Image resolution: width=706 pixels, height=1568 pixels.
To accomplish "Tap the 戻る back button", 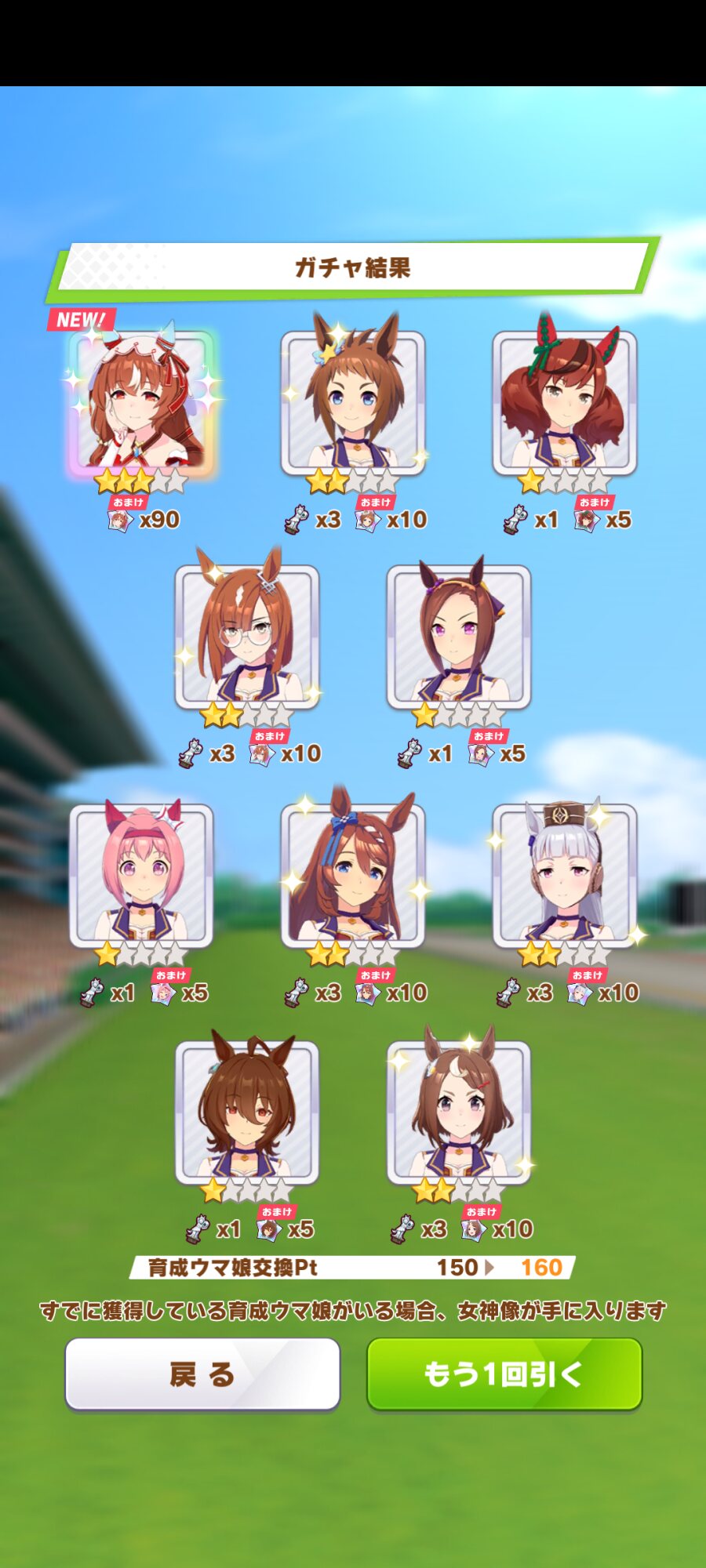I will click(202, 1374).
